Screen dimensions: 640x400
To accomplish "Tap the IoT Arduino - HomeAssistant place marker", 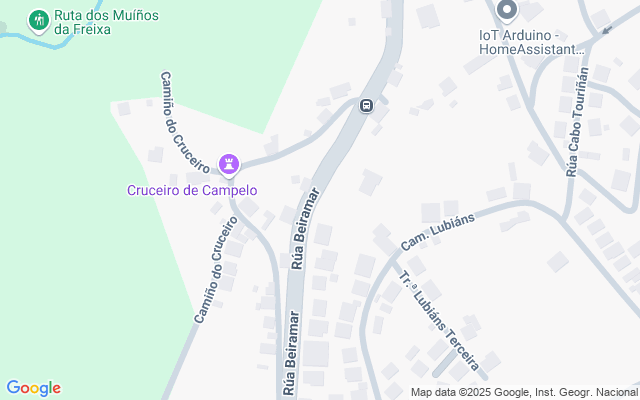I will (506, 12).
